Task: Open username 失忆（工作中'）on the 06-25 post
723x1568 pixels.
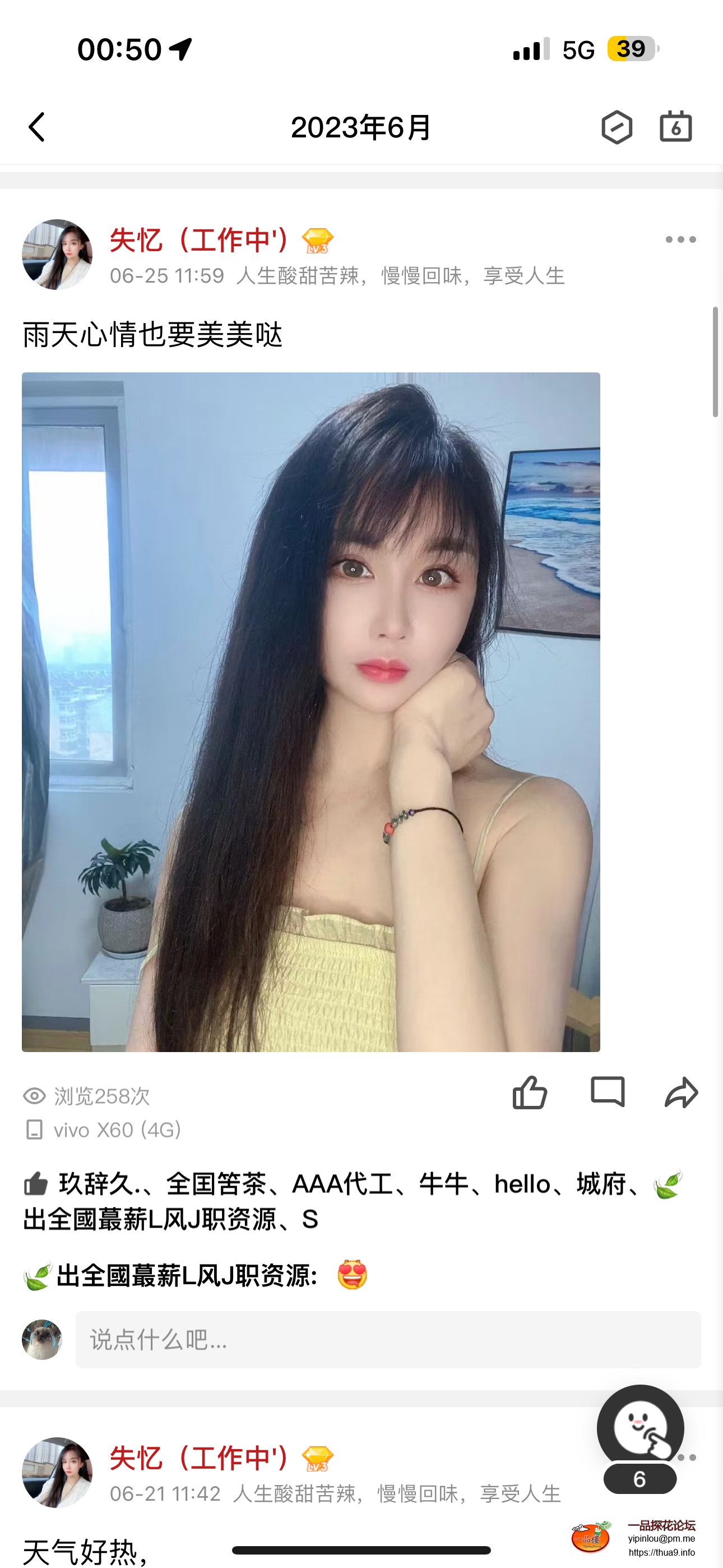Action: 201,240
